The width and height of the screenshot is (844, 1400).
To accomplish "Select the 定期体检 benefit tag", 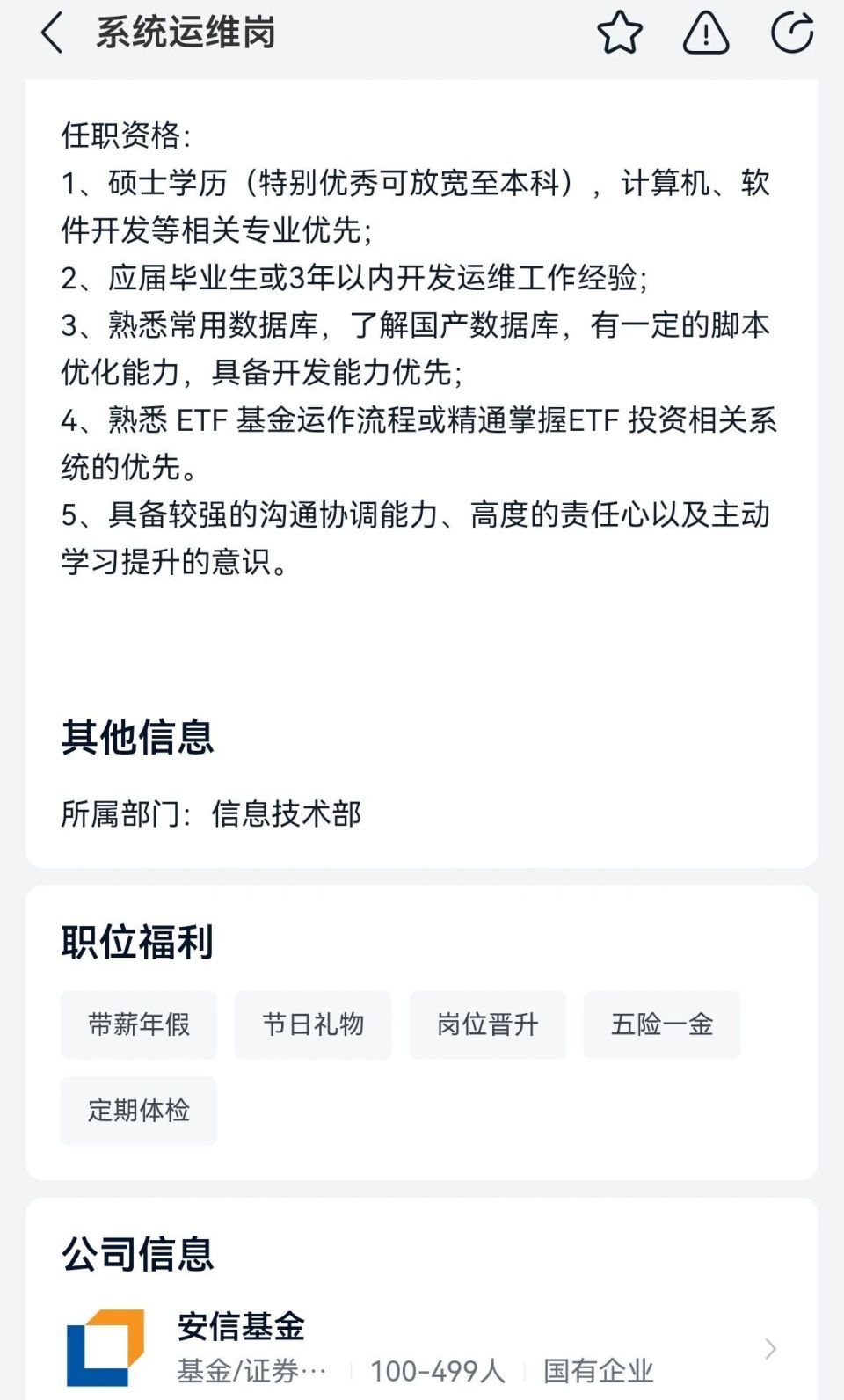I will 138,1111.
